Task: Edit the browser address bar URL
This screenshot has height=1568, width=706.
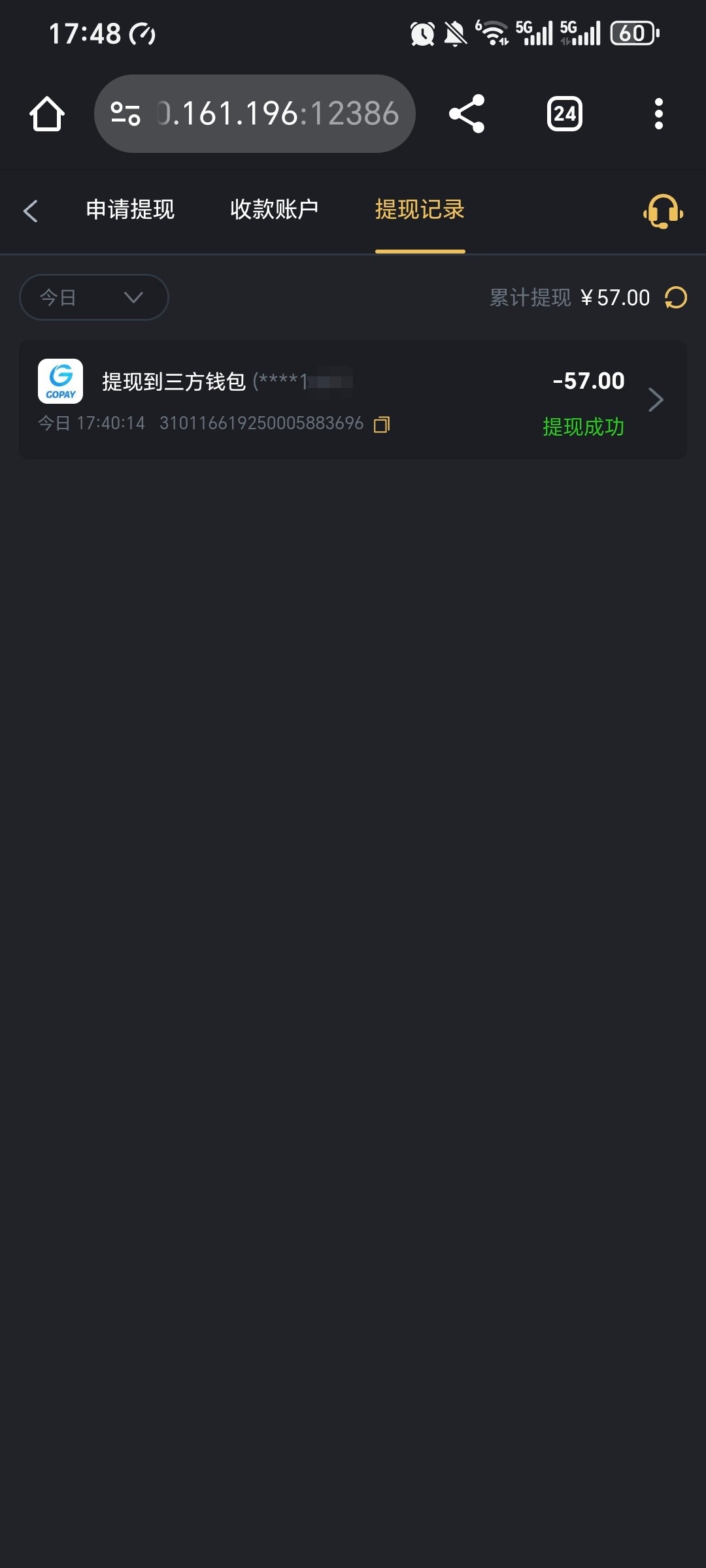Action: tap(275, 114)
